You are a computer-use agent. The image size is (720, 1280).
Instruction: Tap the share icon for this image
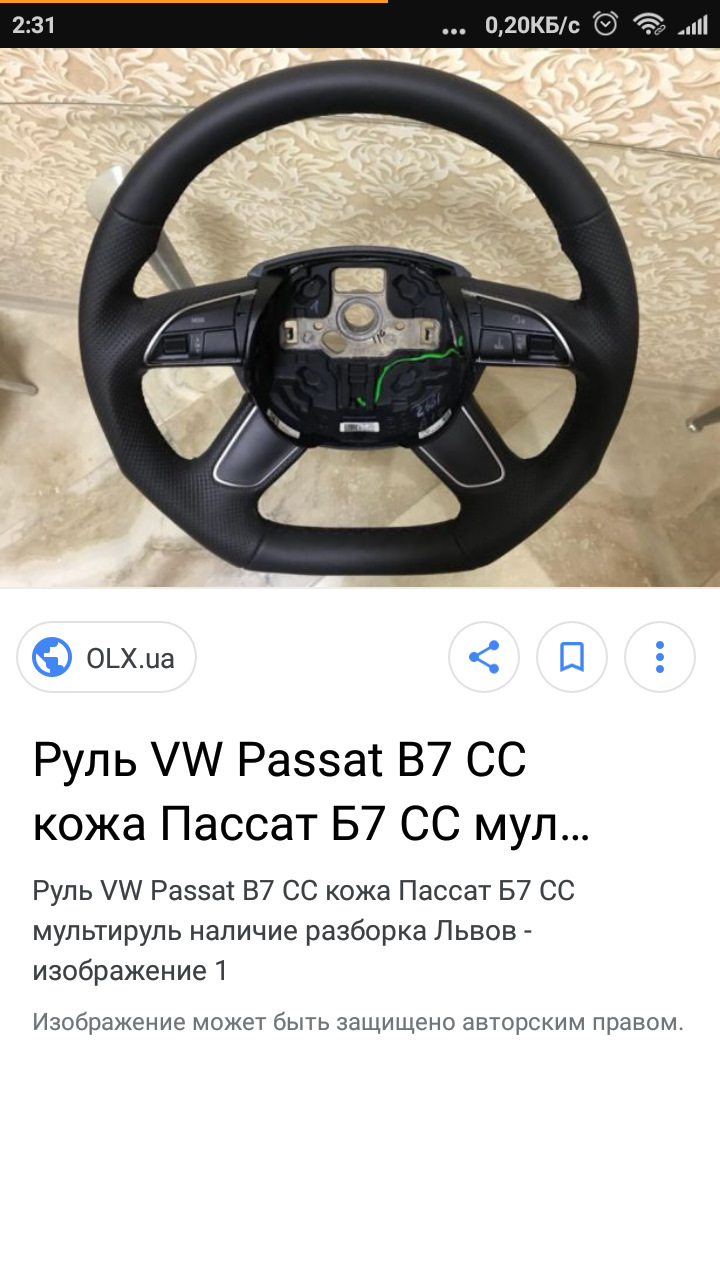coord(484,657)
